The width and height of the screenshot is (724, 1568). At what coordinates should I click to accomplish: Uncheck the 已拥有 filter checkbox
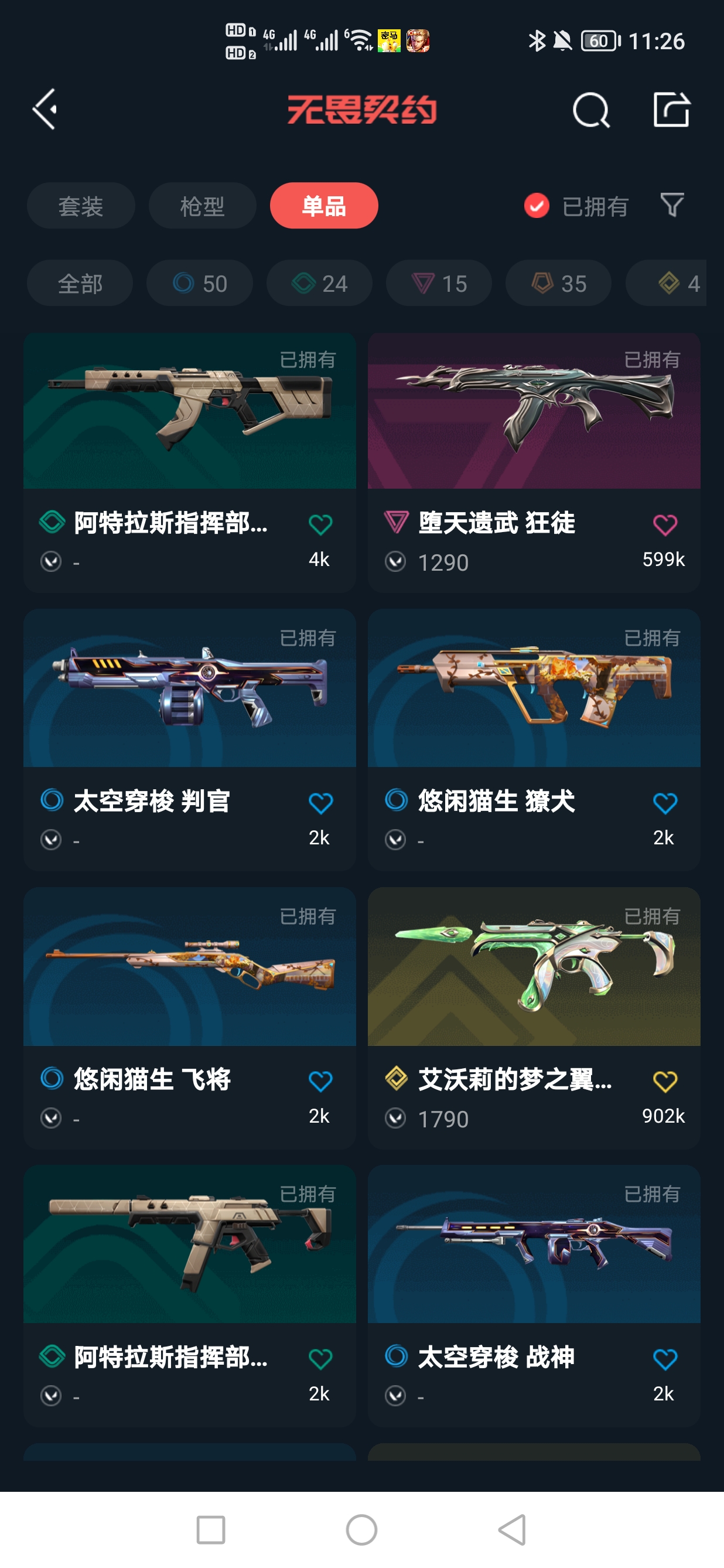tap(537, 206)
